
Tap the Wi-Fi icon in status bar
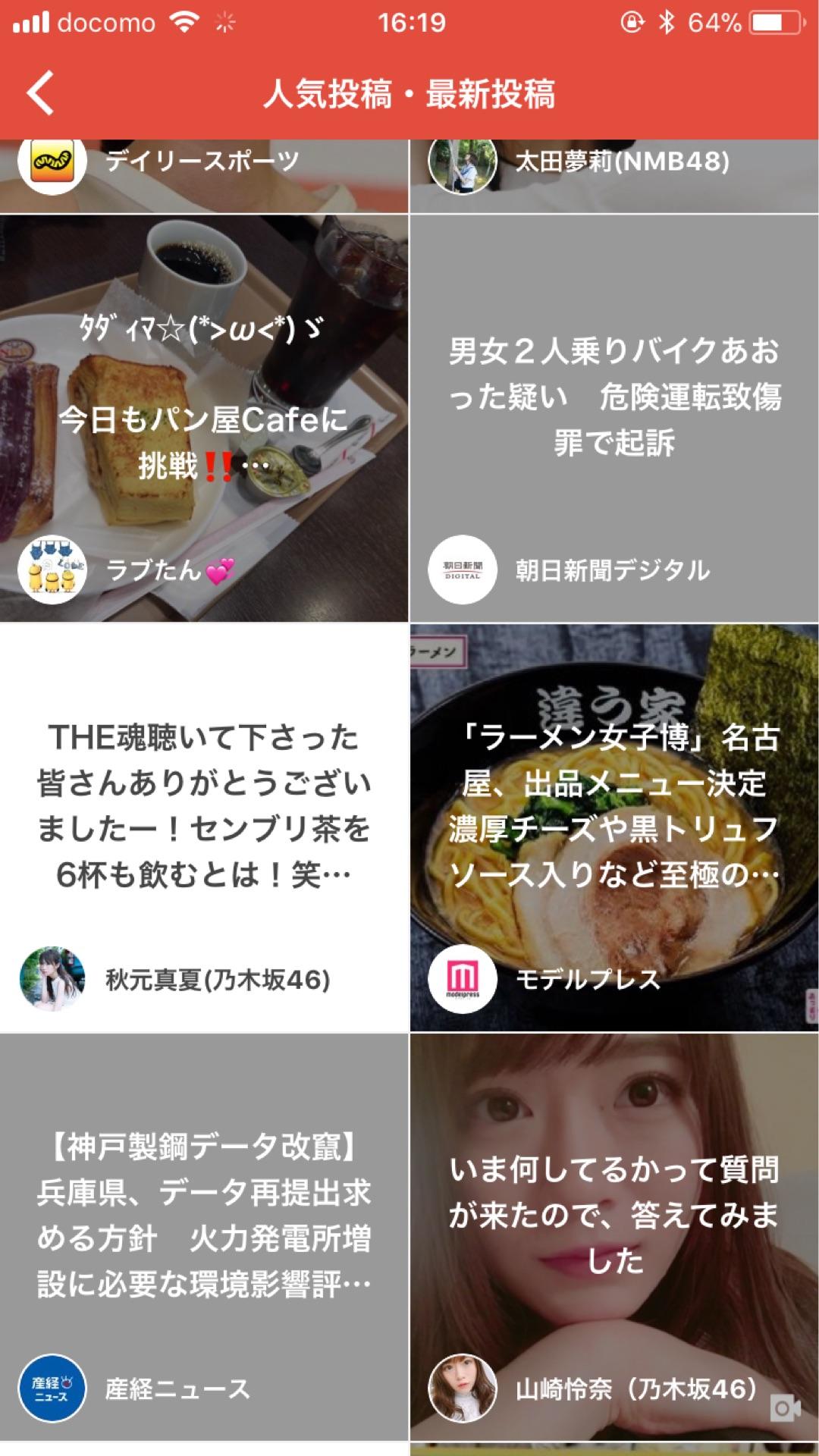pyautogui.click(x=183, y=23)
